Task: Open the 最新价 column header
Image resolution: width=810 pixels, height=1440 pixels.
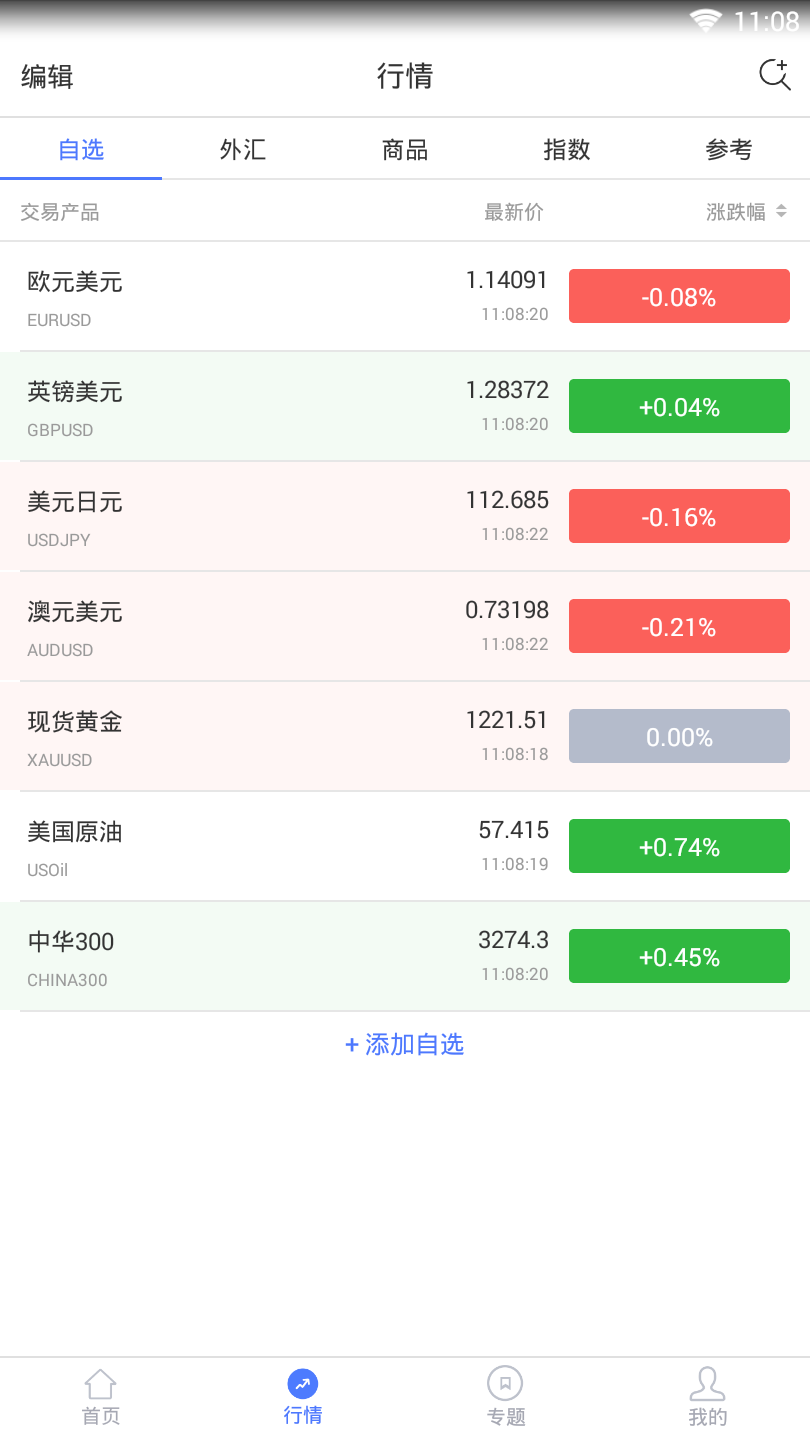Action: (x=514, y=211)
